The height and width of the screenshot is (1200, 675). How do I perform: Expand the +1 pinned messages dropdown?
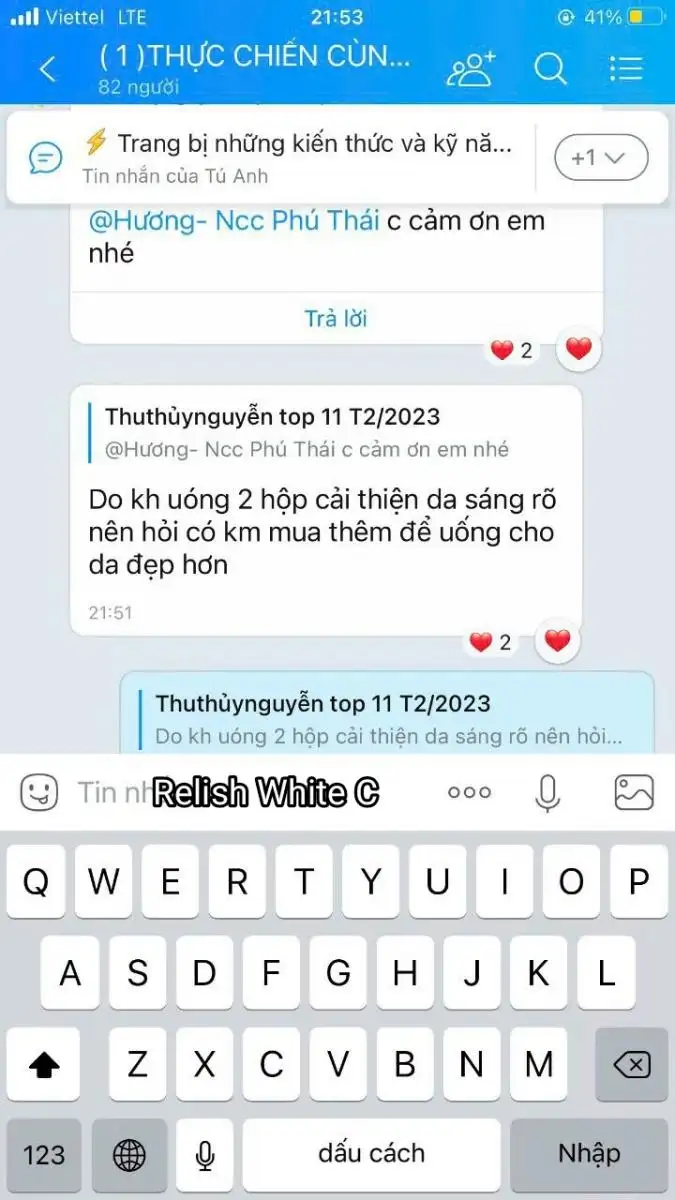pyautogui.click(x=600, y=157)
